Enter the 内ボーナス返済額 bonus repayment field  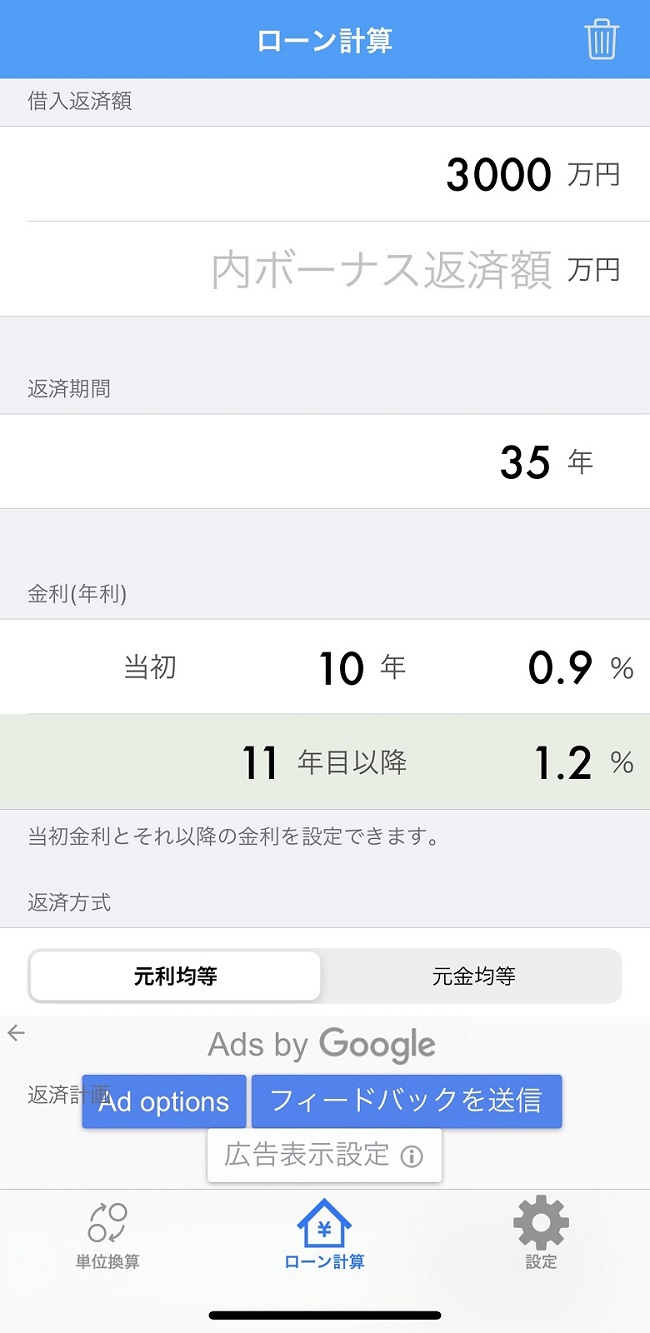(x=382, y=270)
